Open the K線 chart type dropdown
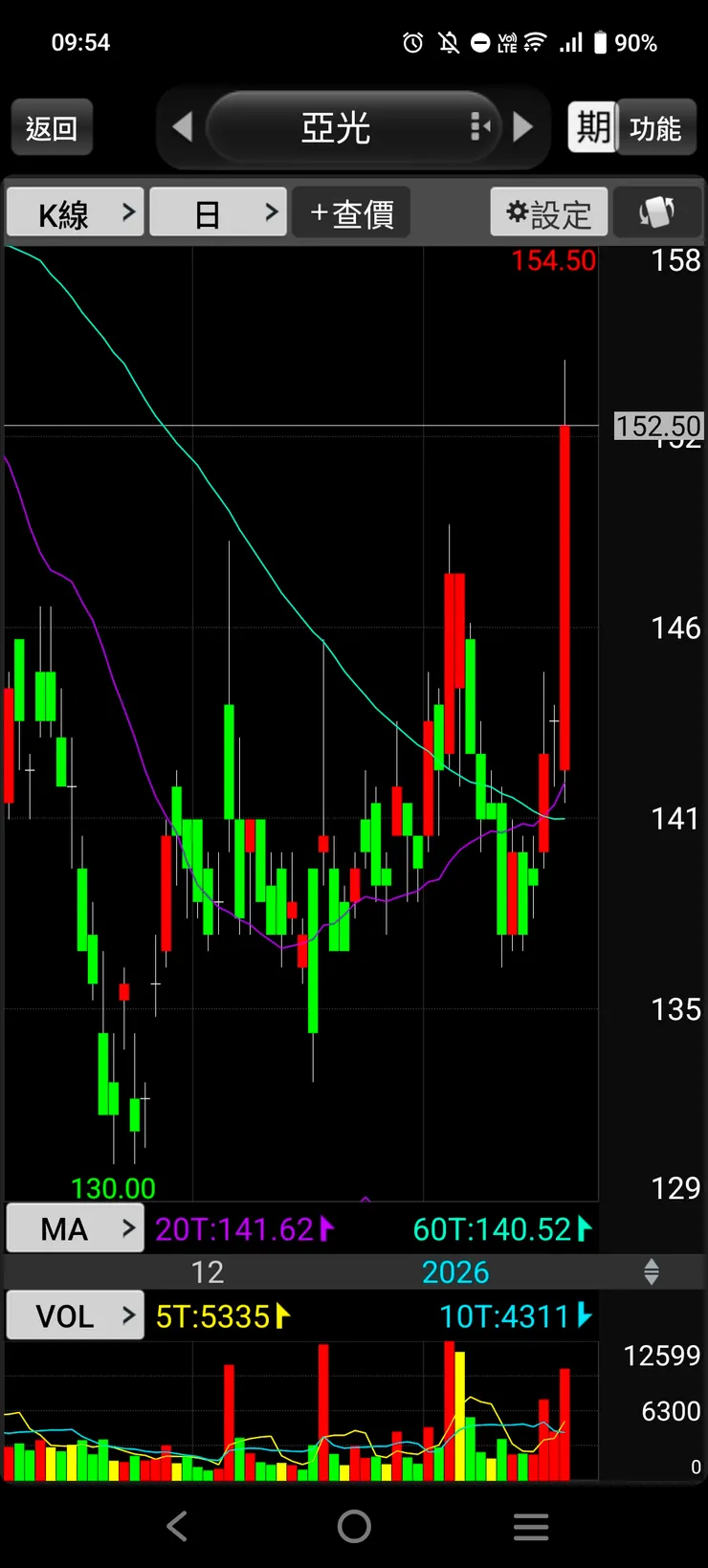708x1568 pixels. 76,213
